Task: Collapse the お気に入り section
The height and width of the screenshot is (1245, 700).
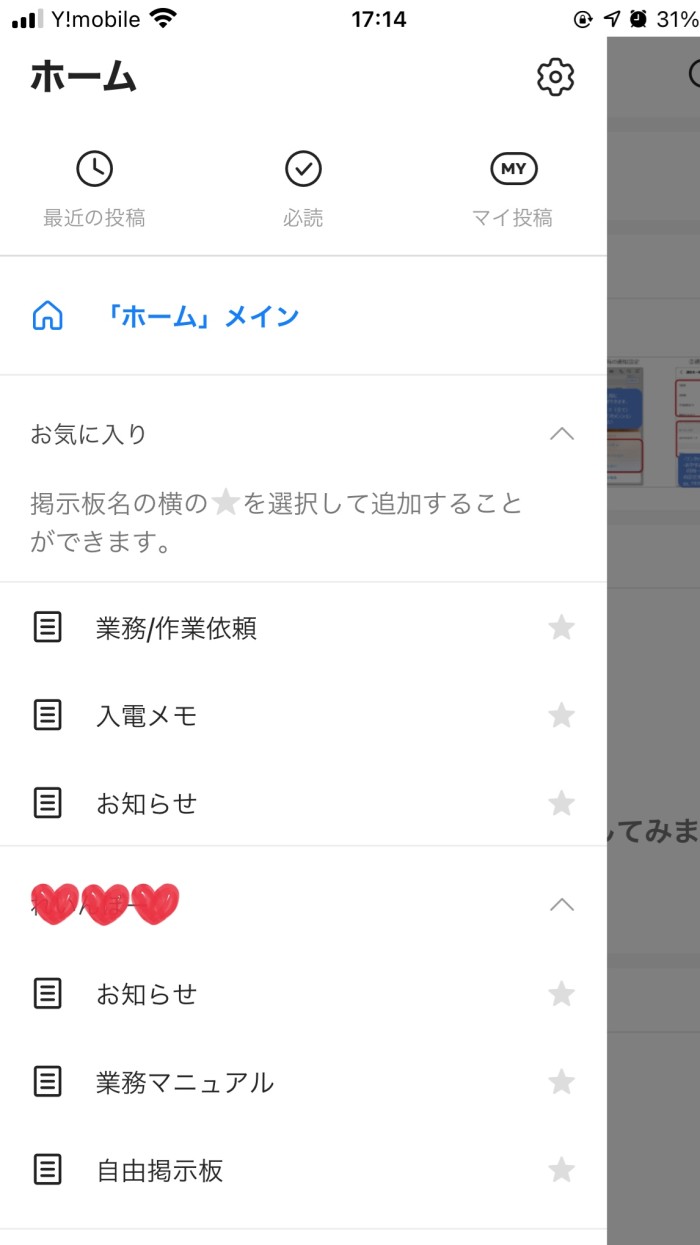Action: 562,434
